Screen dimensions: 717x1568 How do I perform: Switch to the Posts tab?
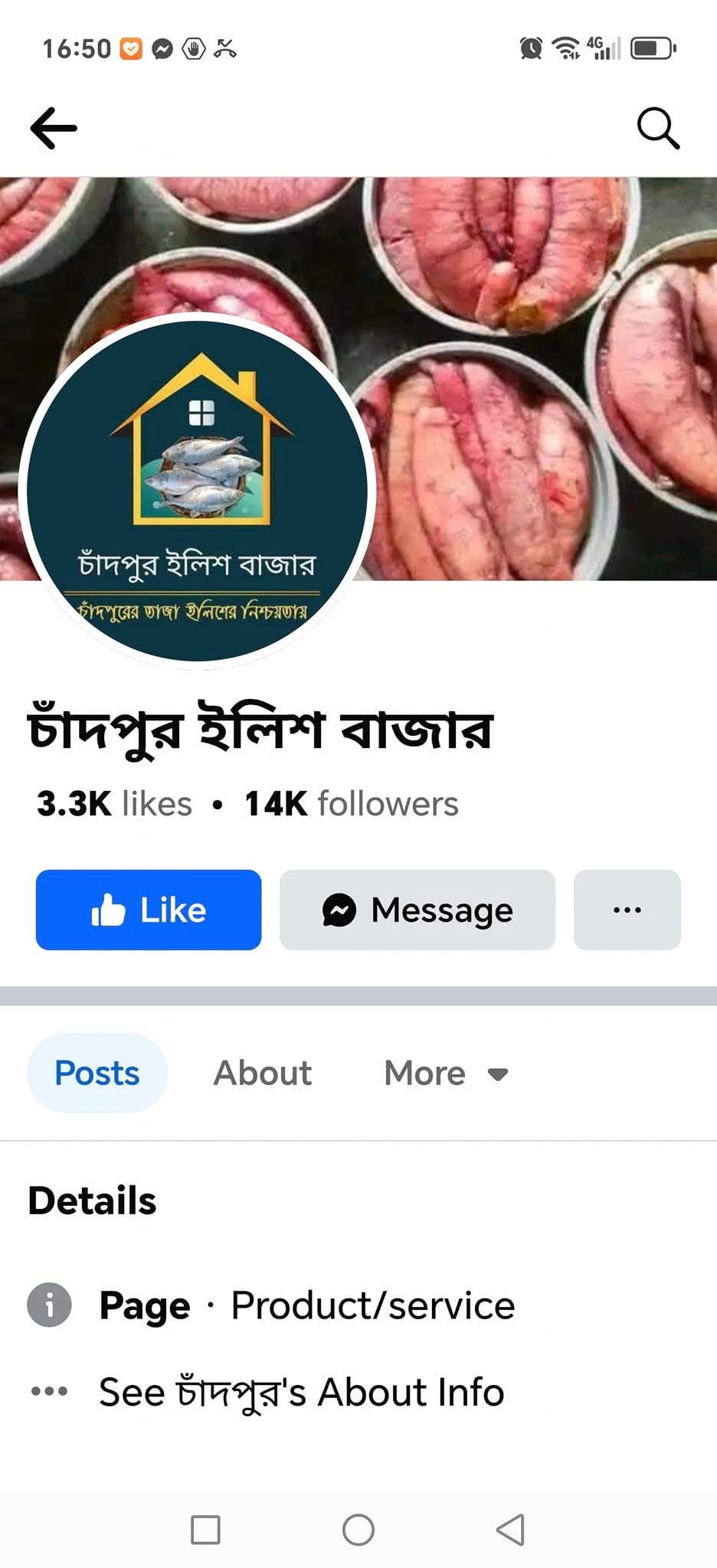97,1073
